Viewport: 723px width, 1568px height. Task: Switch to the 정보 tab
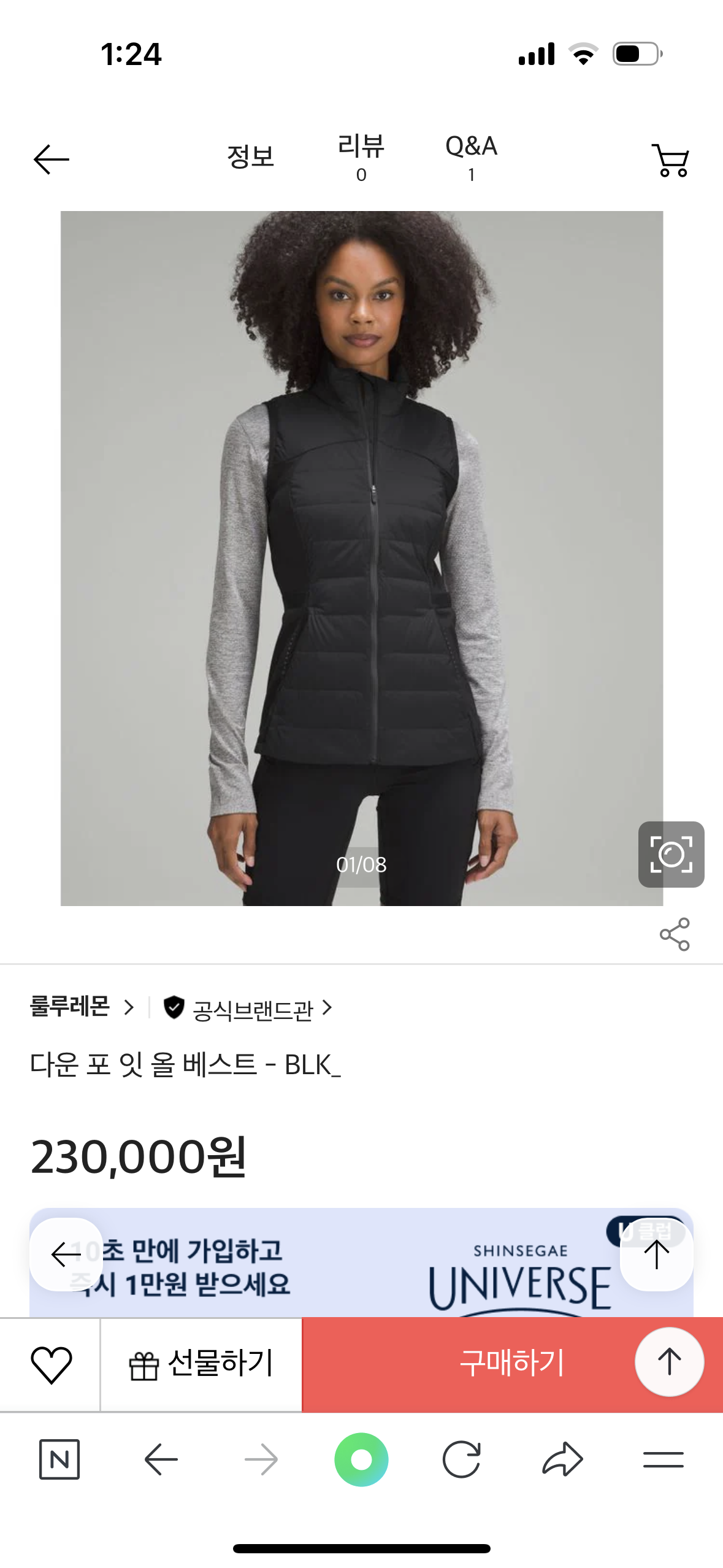tap(250, 157)
